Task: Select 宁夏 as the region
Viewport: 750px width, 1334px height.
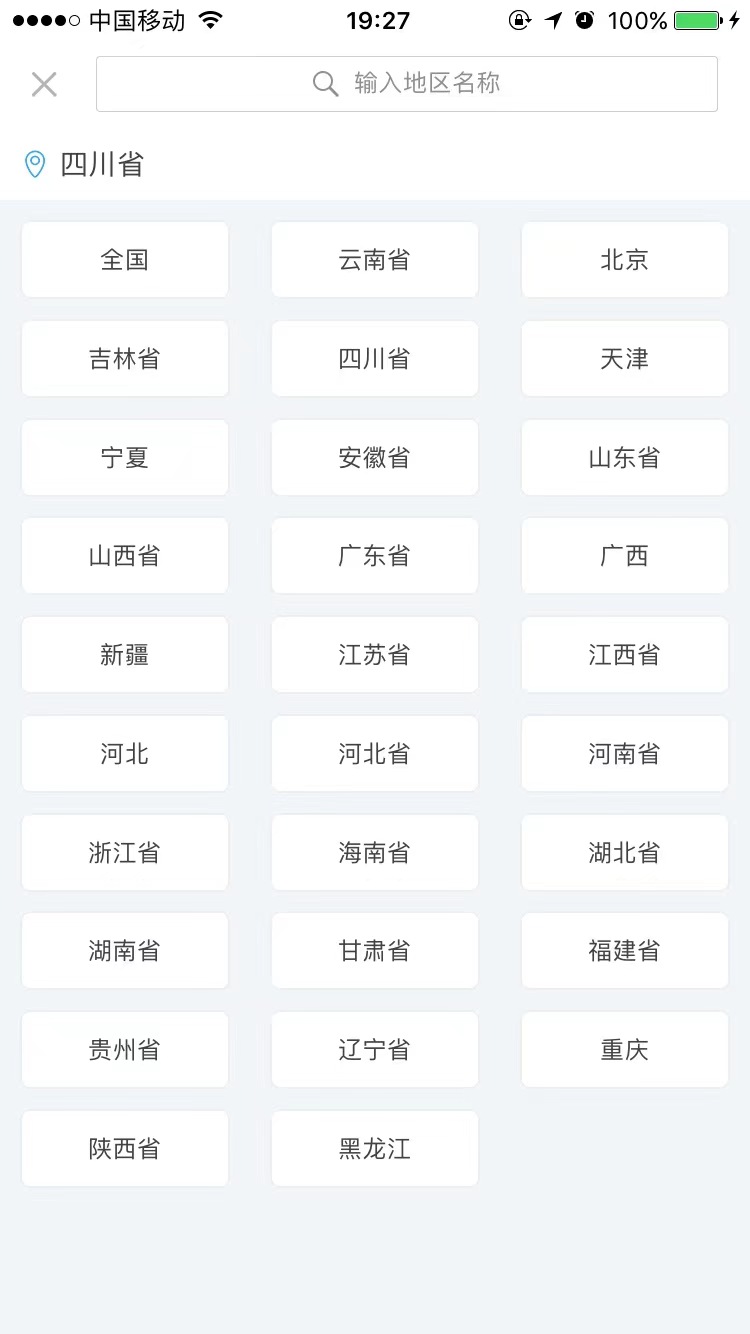Action: pyautogui.click(x=125, y=458)
